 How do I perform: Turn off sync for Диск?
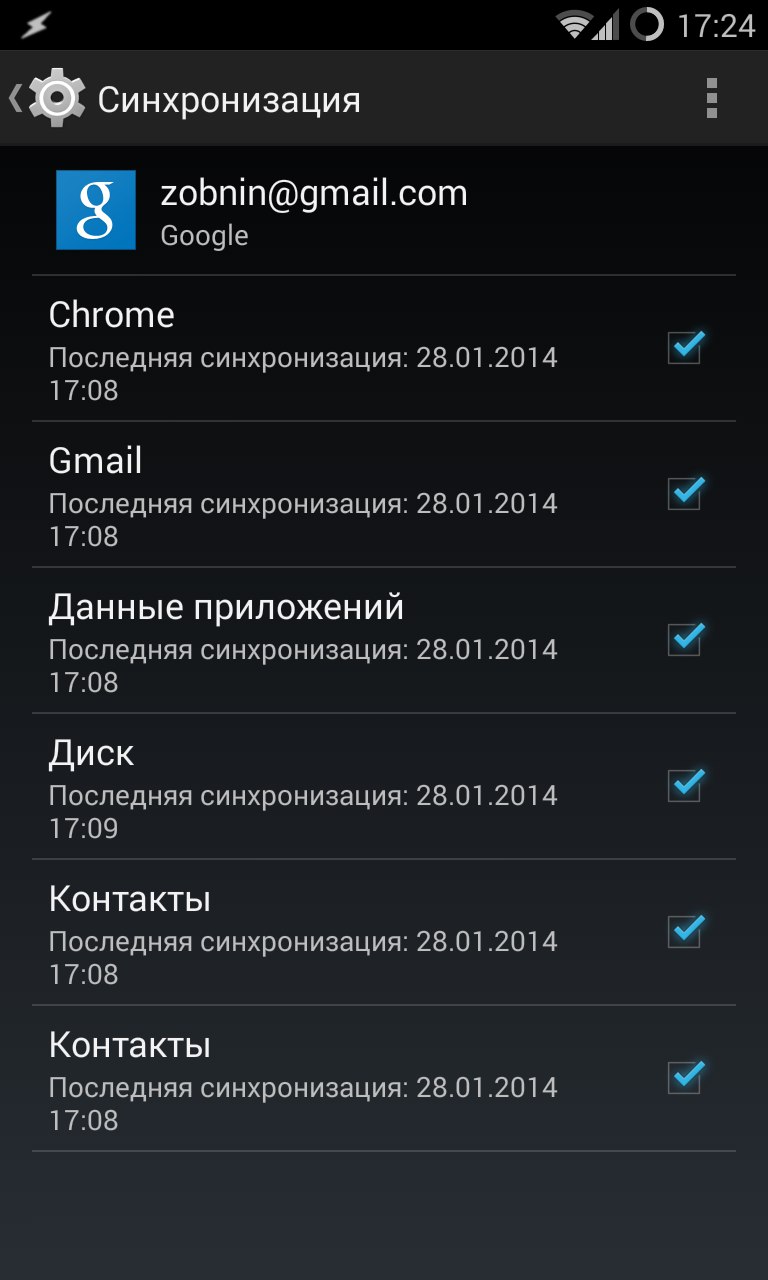coord(685,786)
